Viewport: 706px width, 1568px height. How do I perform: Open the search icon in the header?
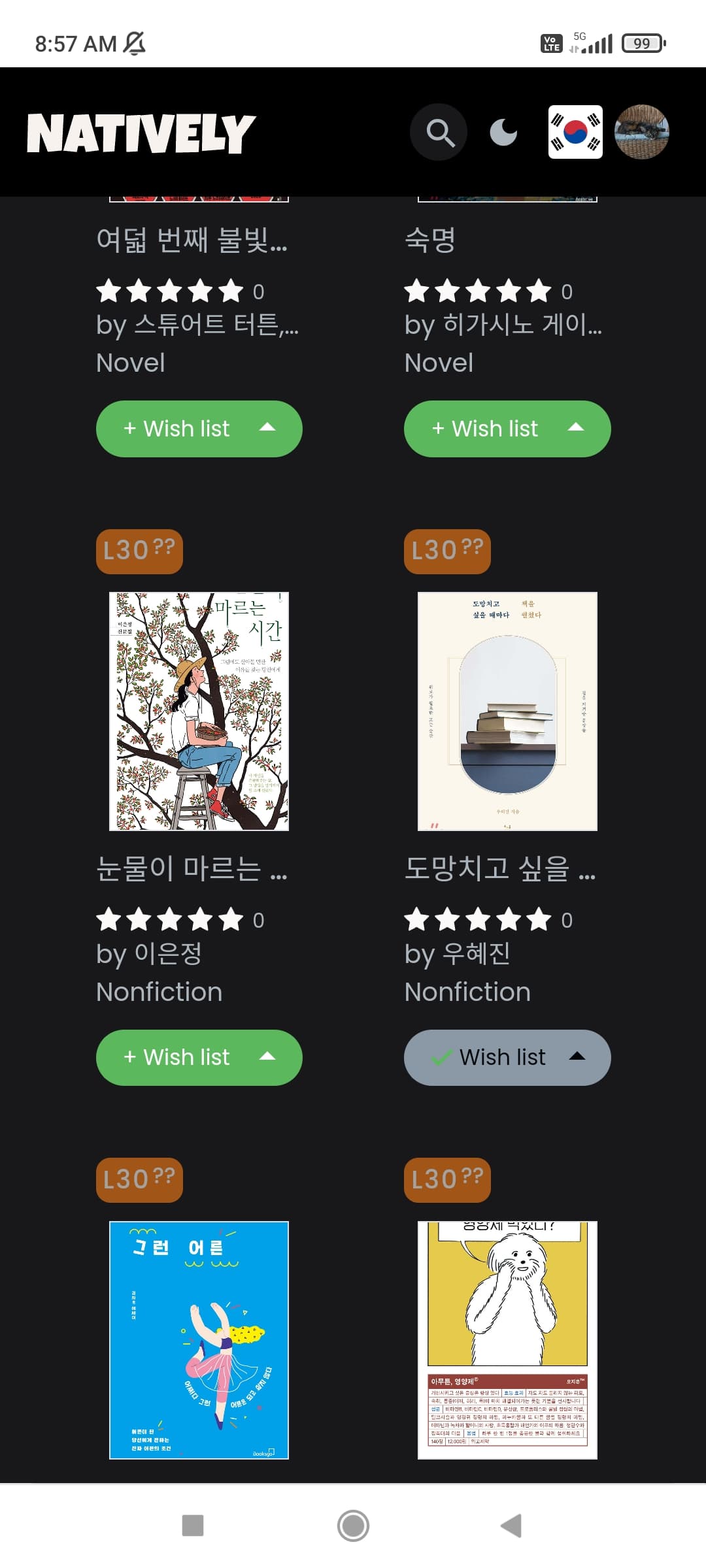pyautogui.click(x=439, y=133)
